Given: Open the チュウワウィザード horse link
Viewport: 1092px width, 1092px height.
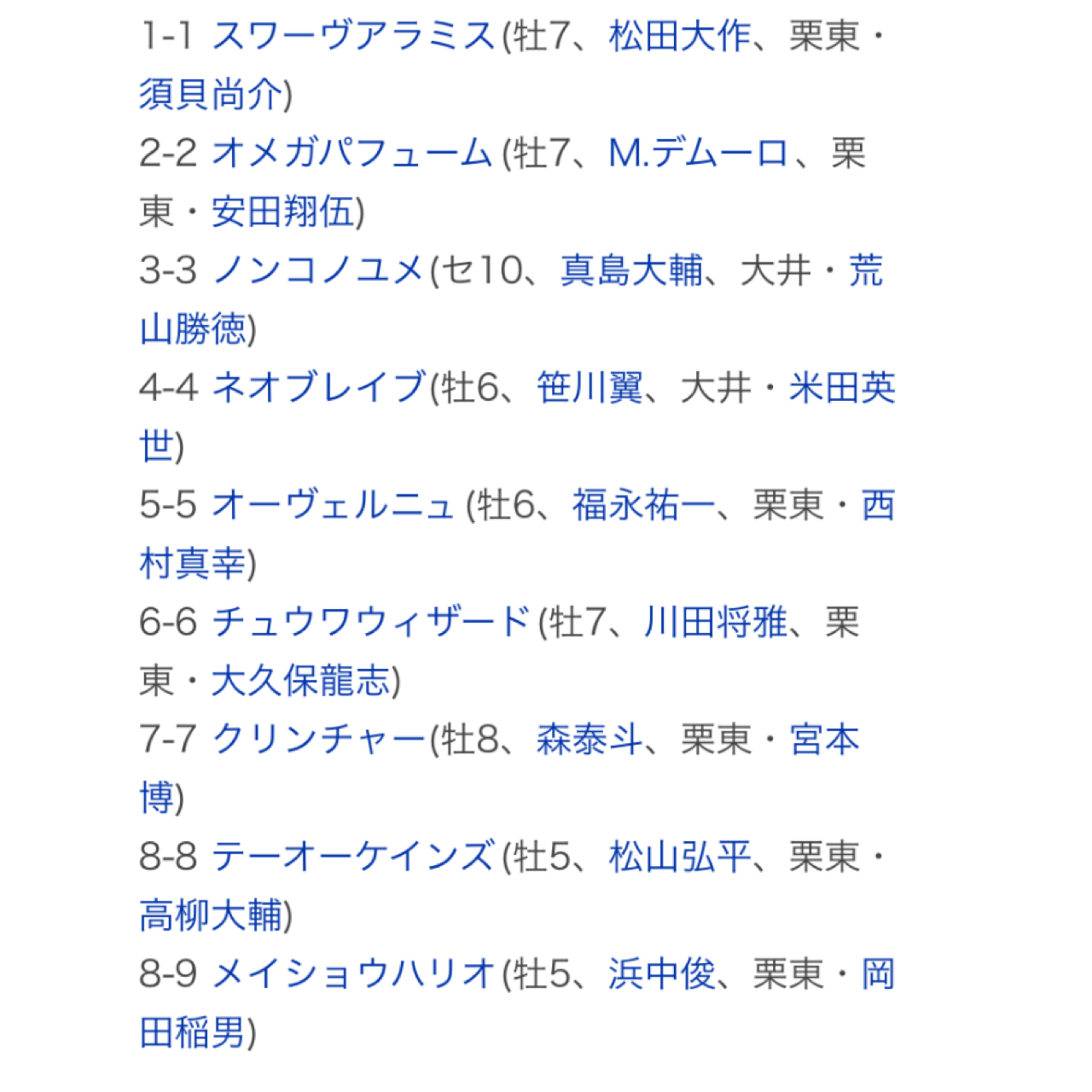Looking at the screenshot, I should point(371,622).
